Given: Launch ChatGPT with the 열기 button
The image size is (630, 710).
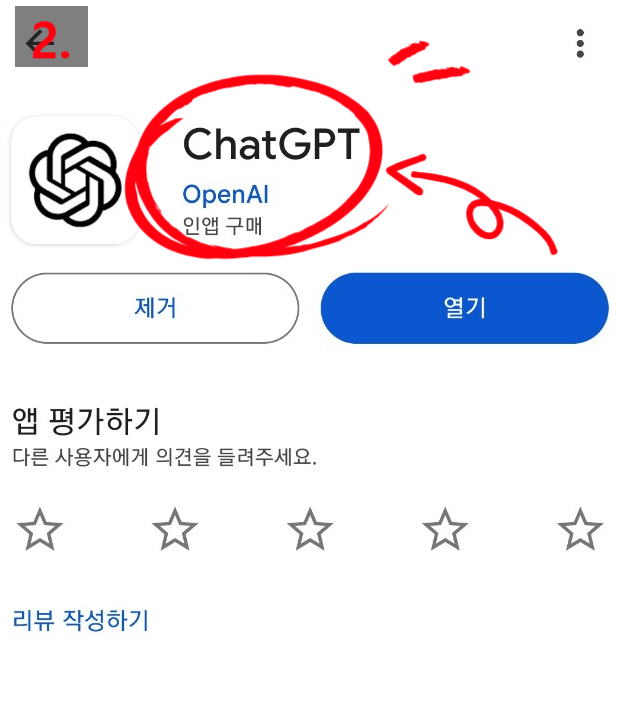Looking at the screenshot, I should point(464,308).
